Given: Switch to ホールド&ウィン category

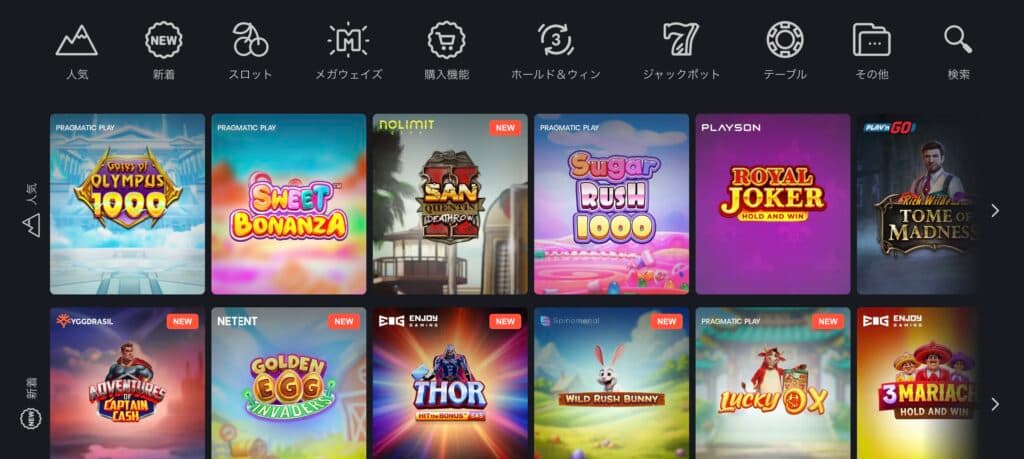Looking at the screenshot, I should pyautogui.click(x=556, y=50).
